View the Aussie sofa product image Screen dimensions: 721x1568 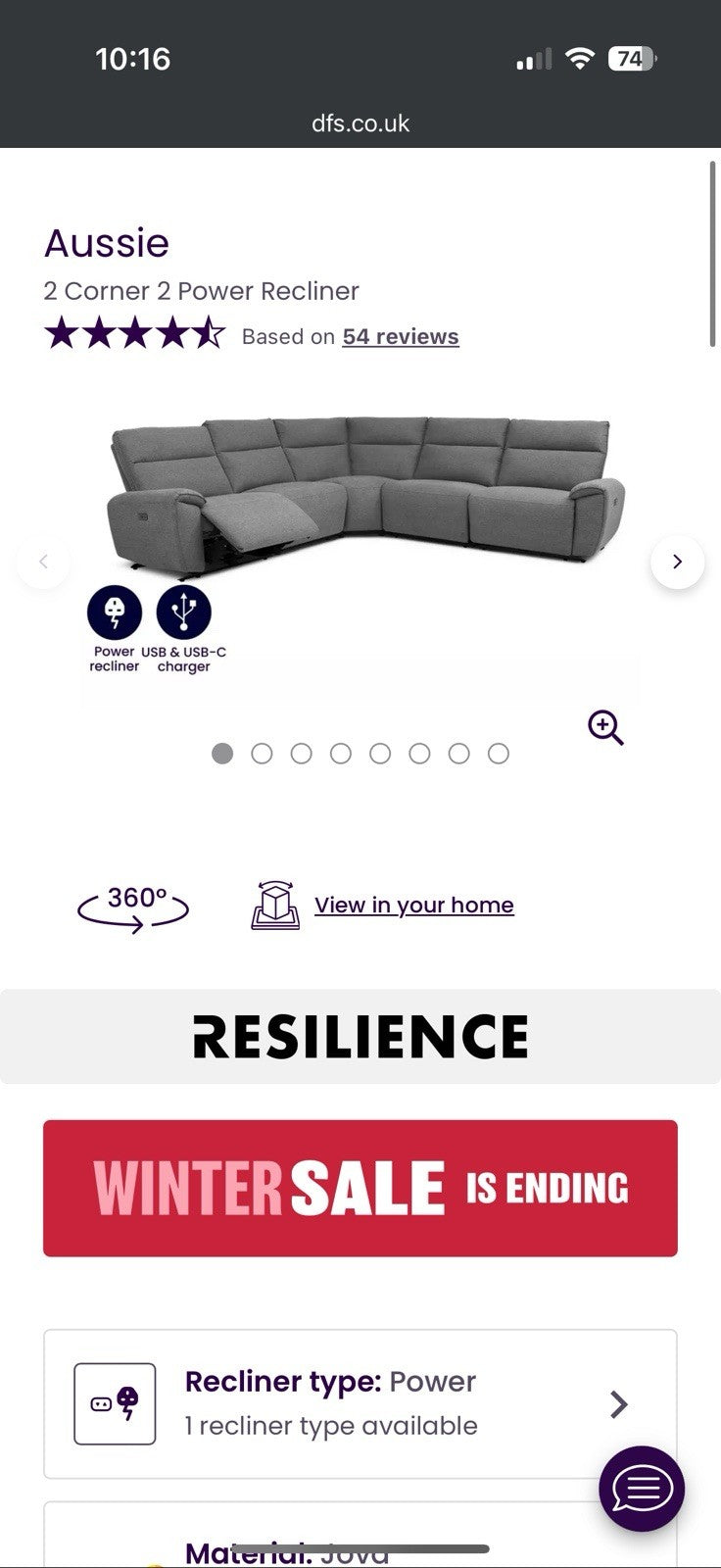[362, 495]
